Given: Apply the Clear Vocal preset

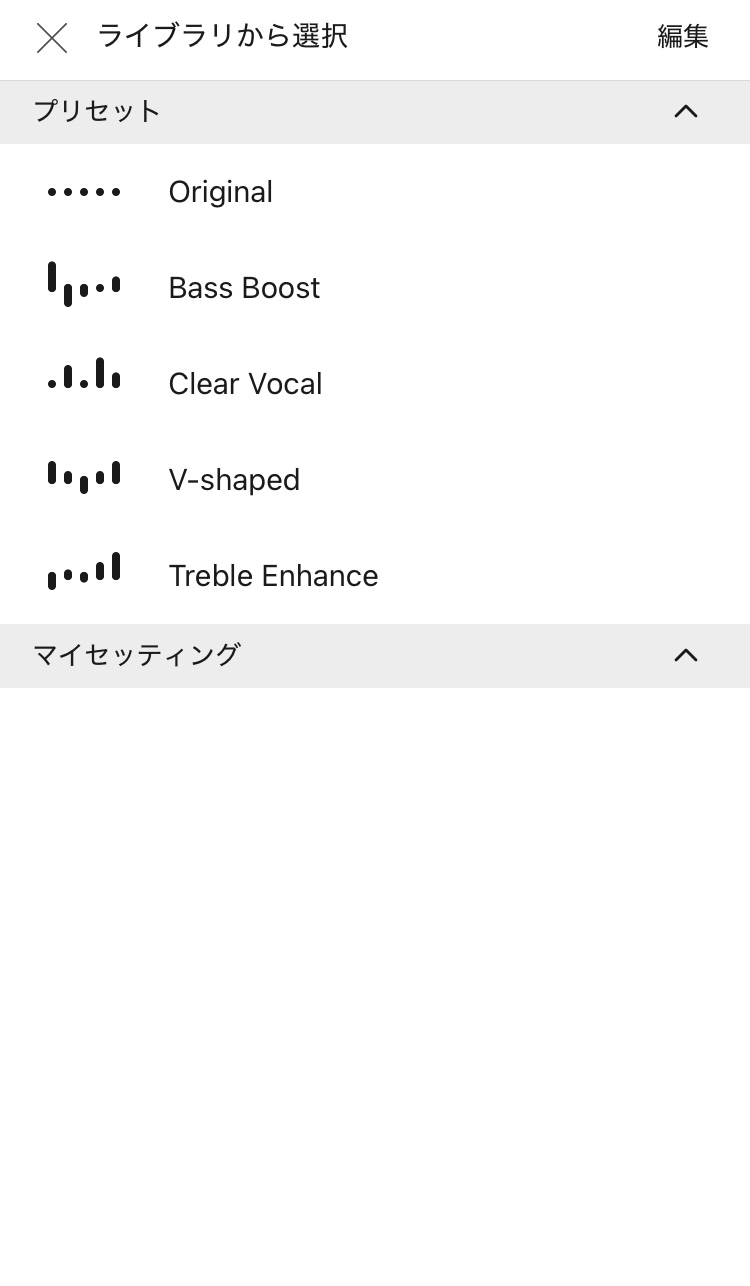Looking at the screenshot, I should pyautogui.click(x=375, y=384).
